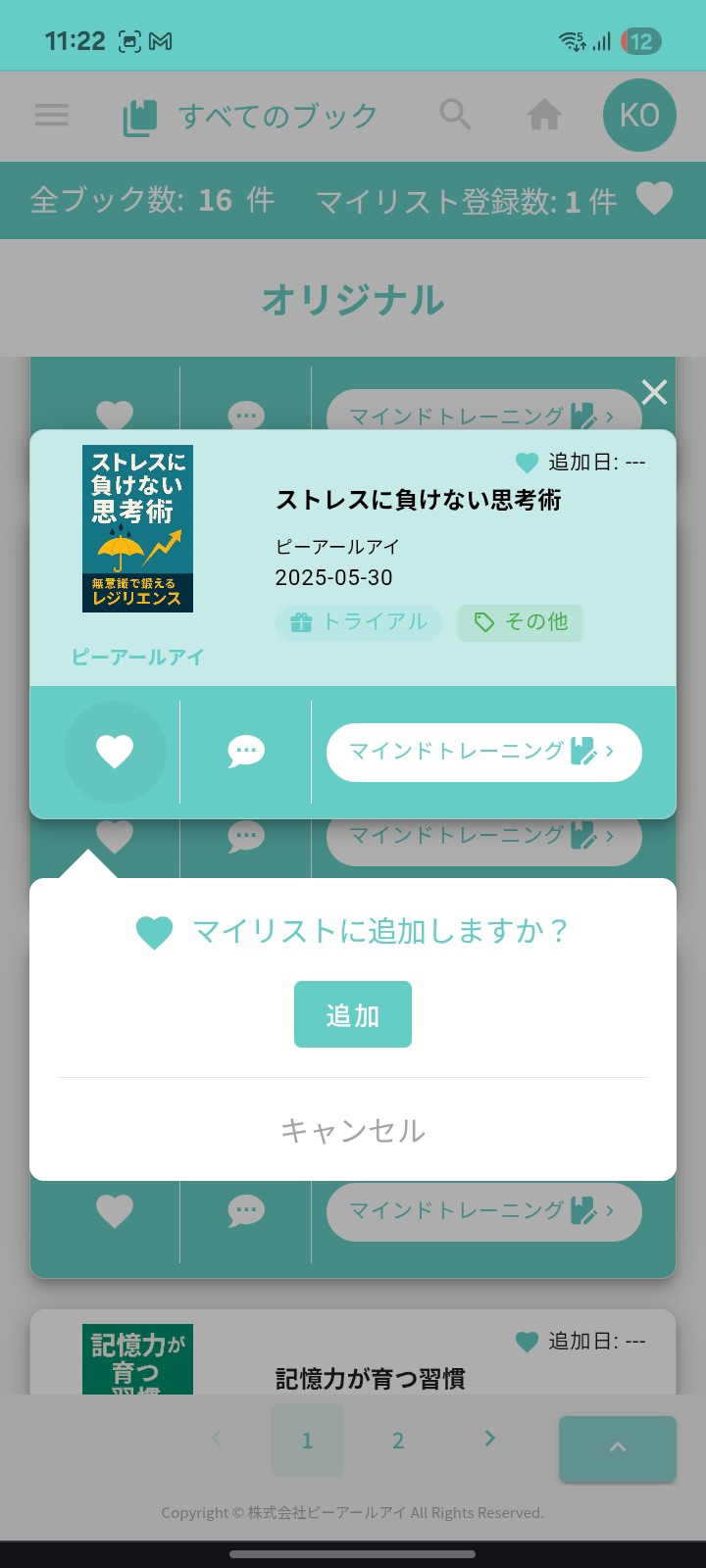The height and width of the screenshot is (1568, 706).
Task: Open the ストレスに負けない思考術 book cover
Action: pyautogui.click(x=137, y=529)
